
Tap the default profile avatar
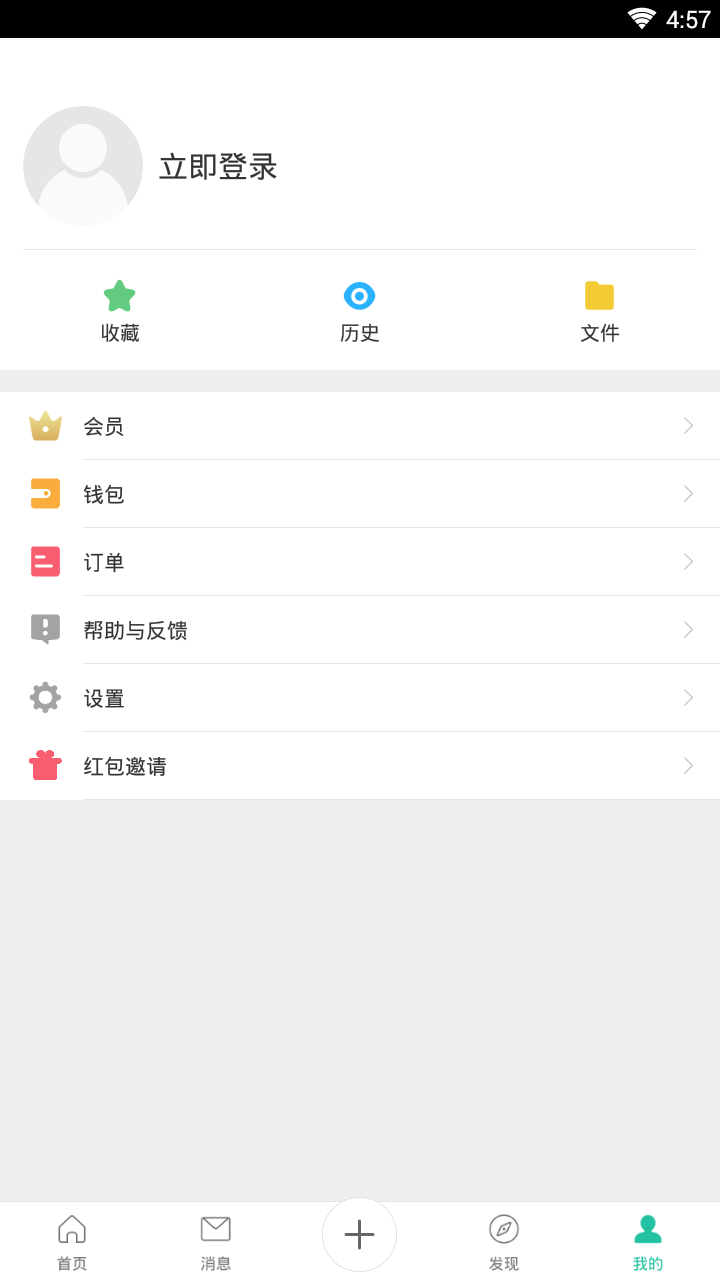click(x=83, y=166)
